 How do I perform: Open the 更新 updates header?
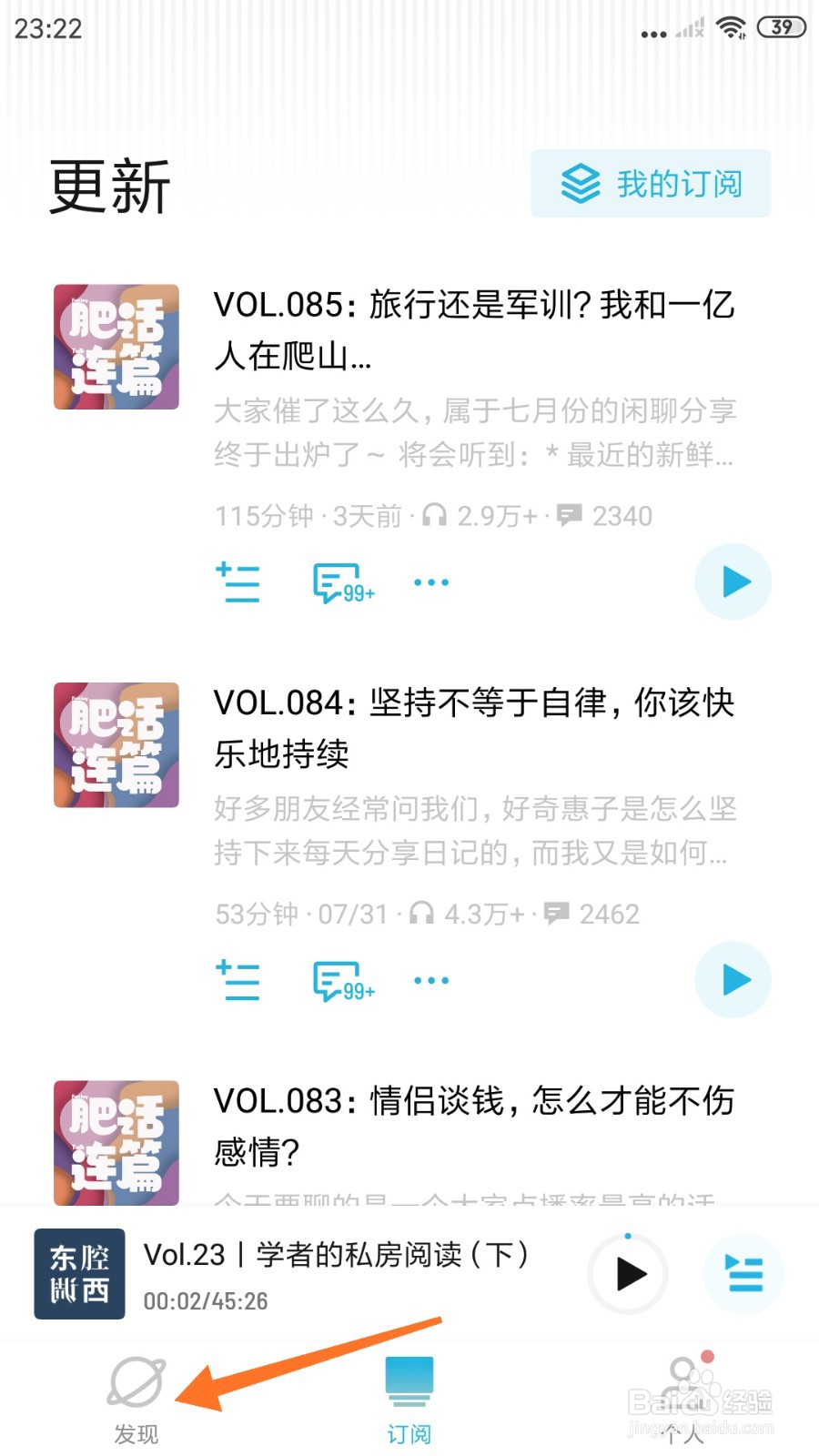109,187
